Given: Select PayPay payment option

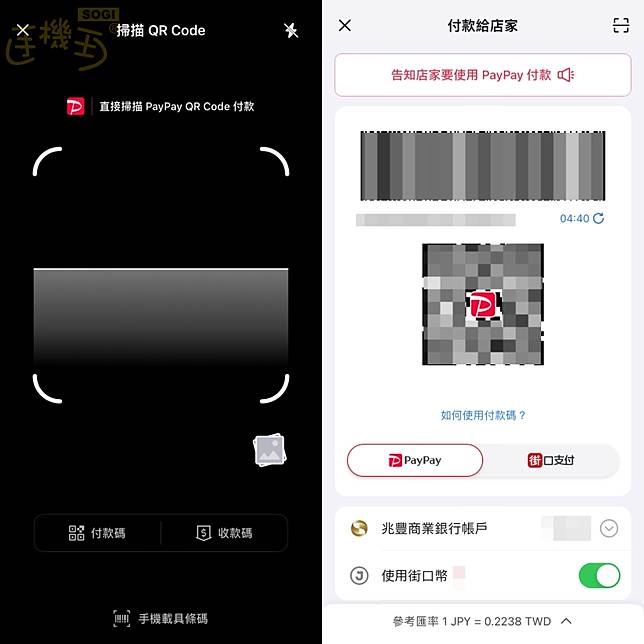Looking at the screenshot, I should coord(415,460).
